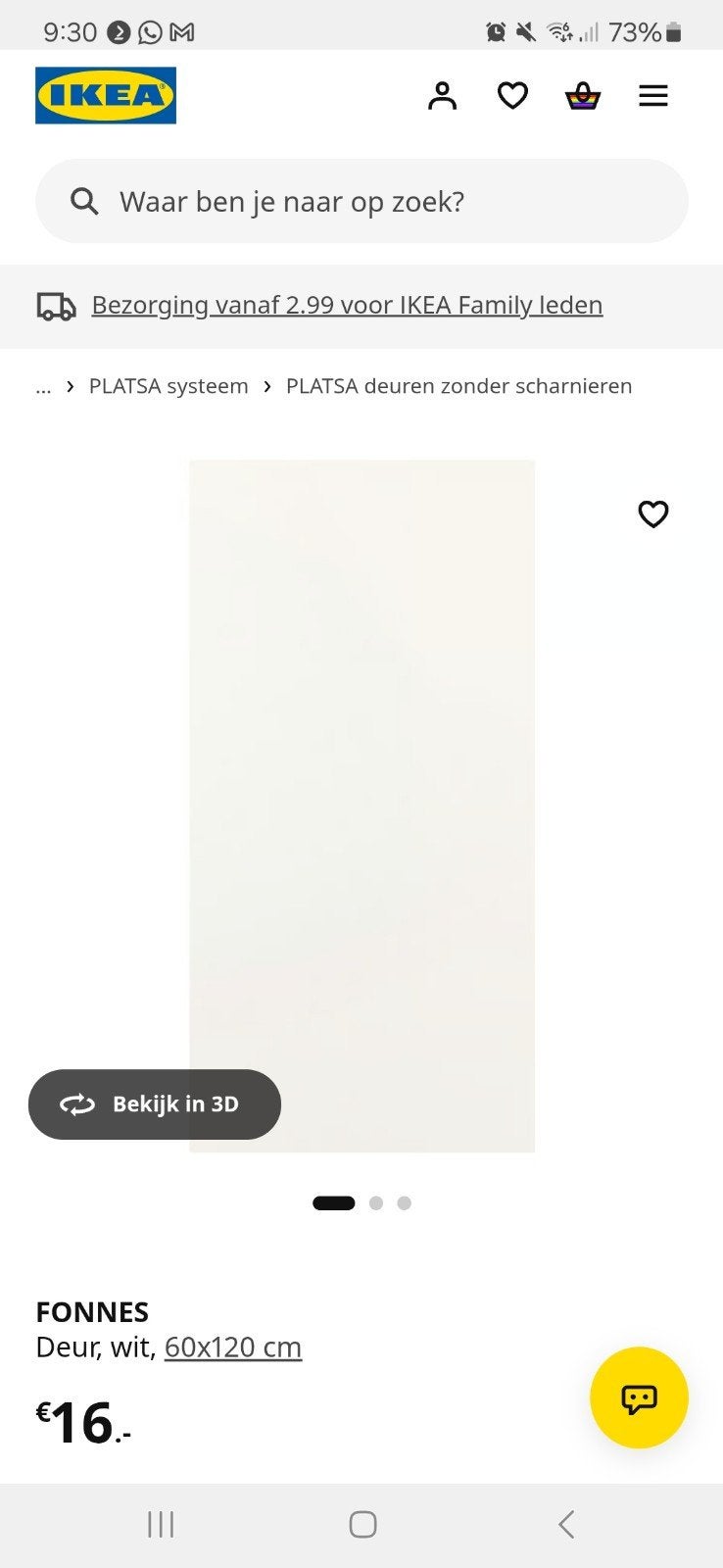Go to PLATSA systeem breadcrumb
Viewport: 723px width, 1568px height.
[x=169, y=386]
